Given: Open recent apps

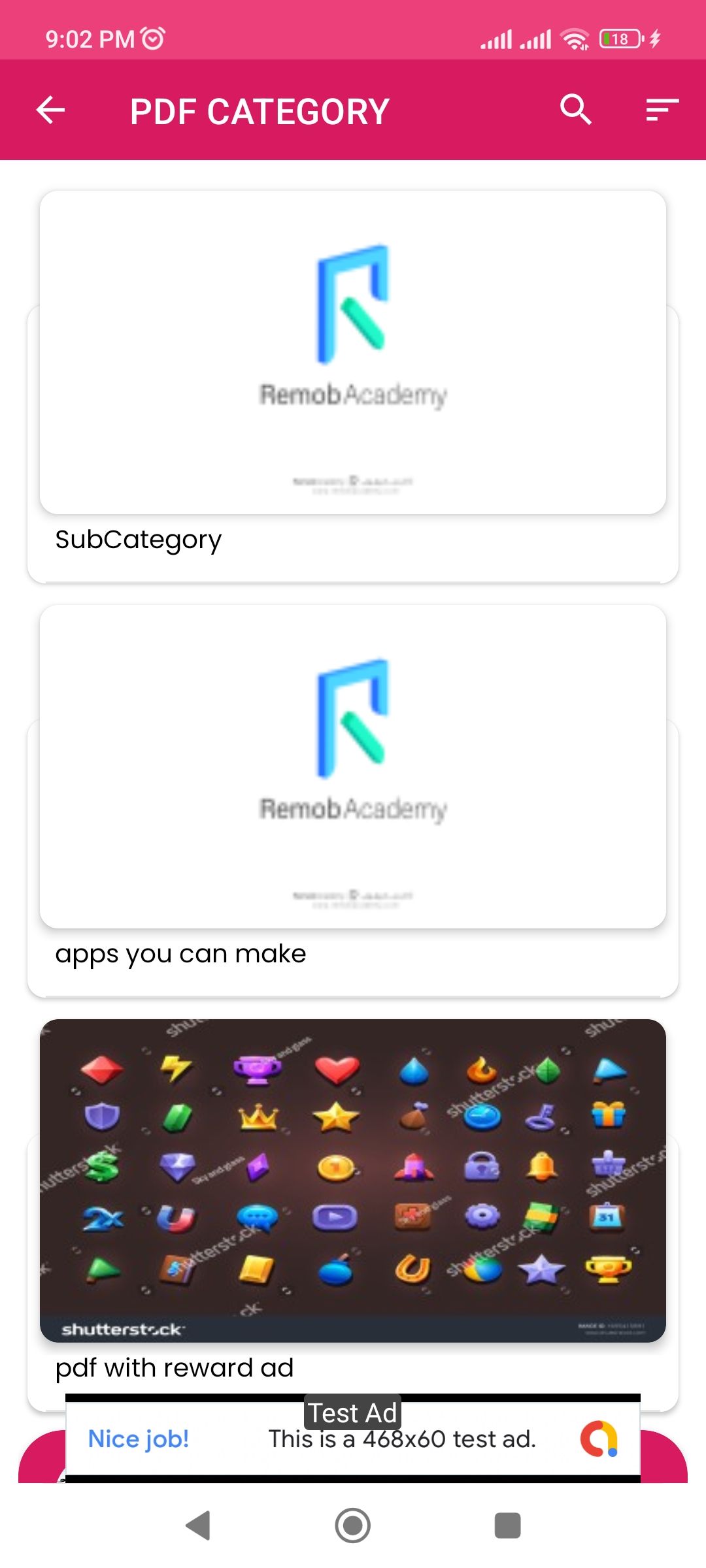Looking at the screenshot, I should click(508, 1526).
